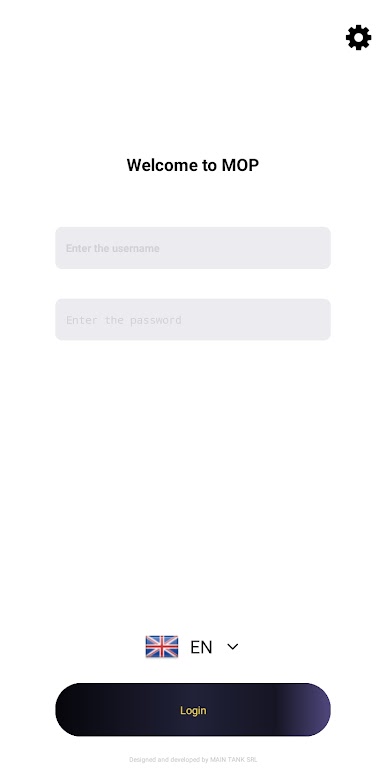This screenshot has height=772, width=386.
Task: Tap the password input field
Action: [193, 320]
